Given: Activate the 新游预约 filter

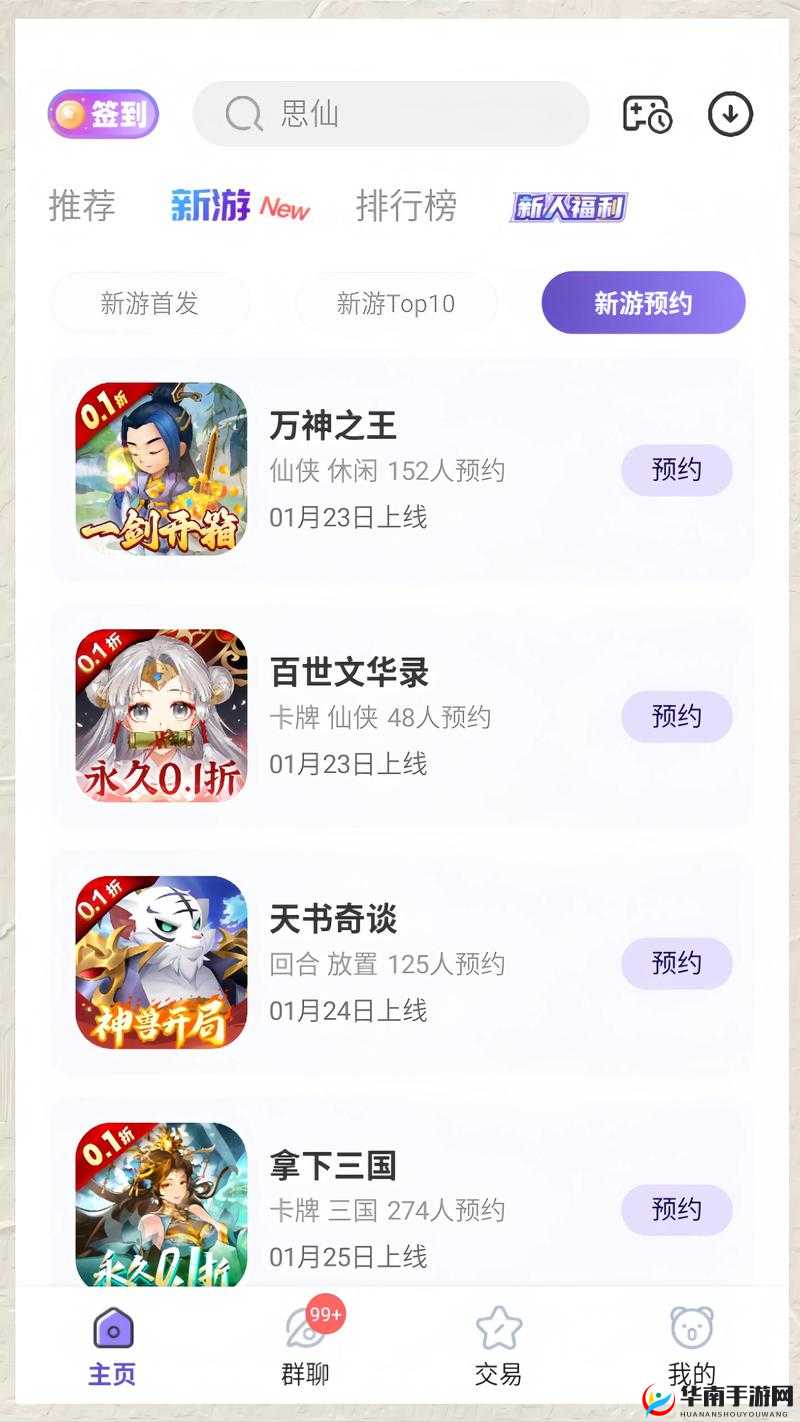Looking at the screenshot, I should pos(642,301).
